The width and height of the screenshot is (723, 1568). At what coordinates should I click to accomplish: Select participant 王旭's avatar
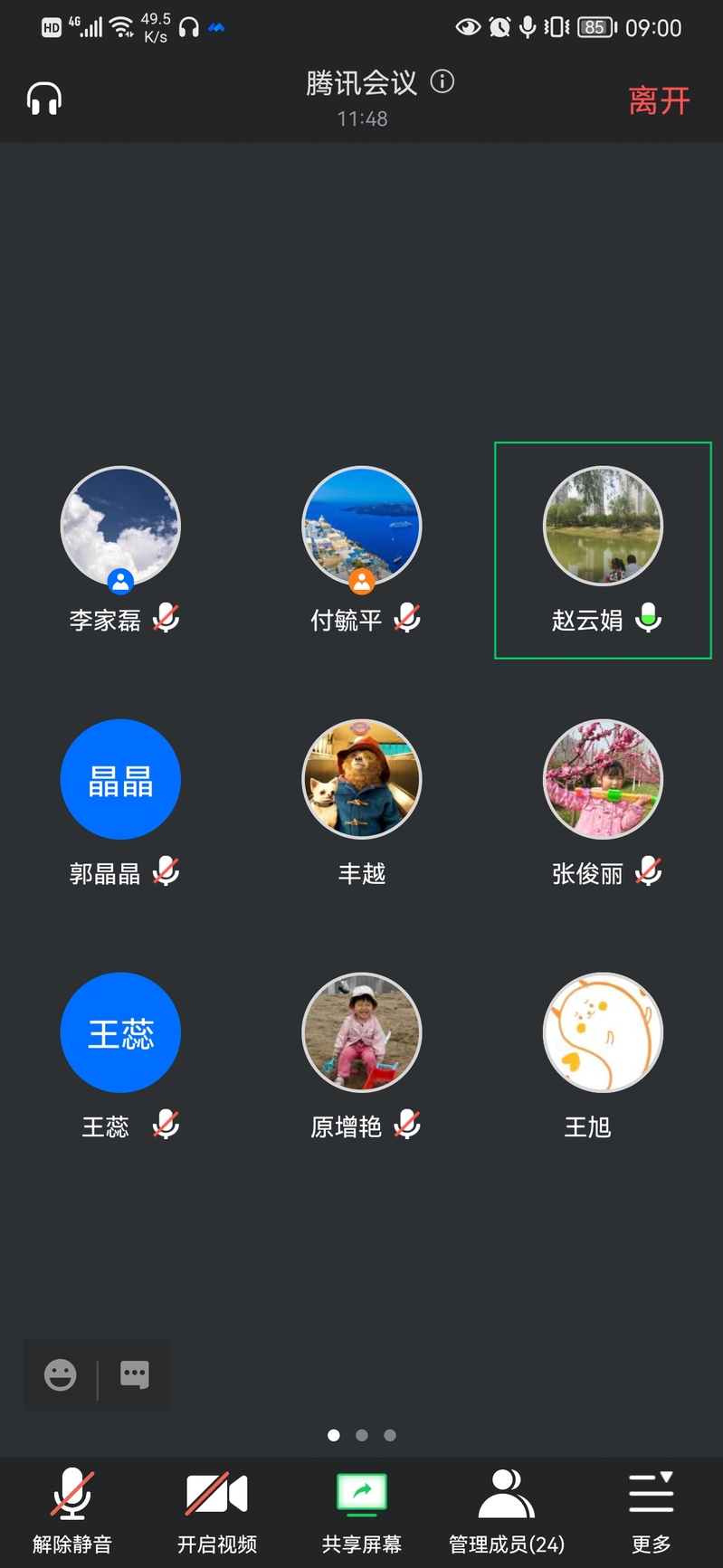603,1032
